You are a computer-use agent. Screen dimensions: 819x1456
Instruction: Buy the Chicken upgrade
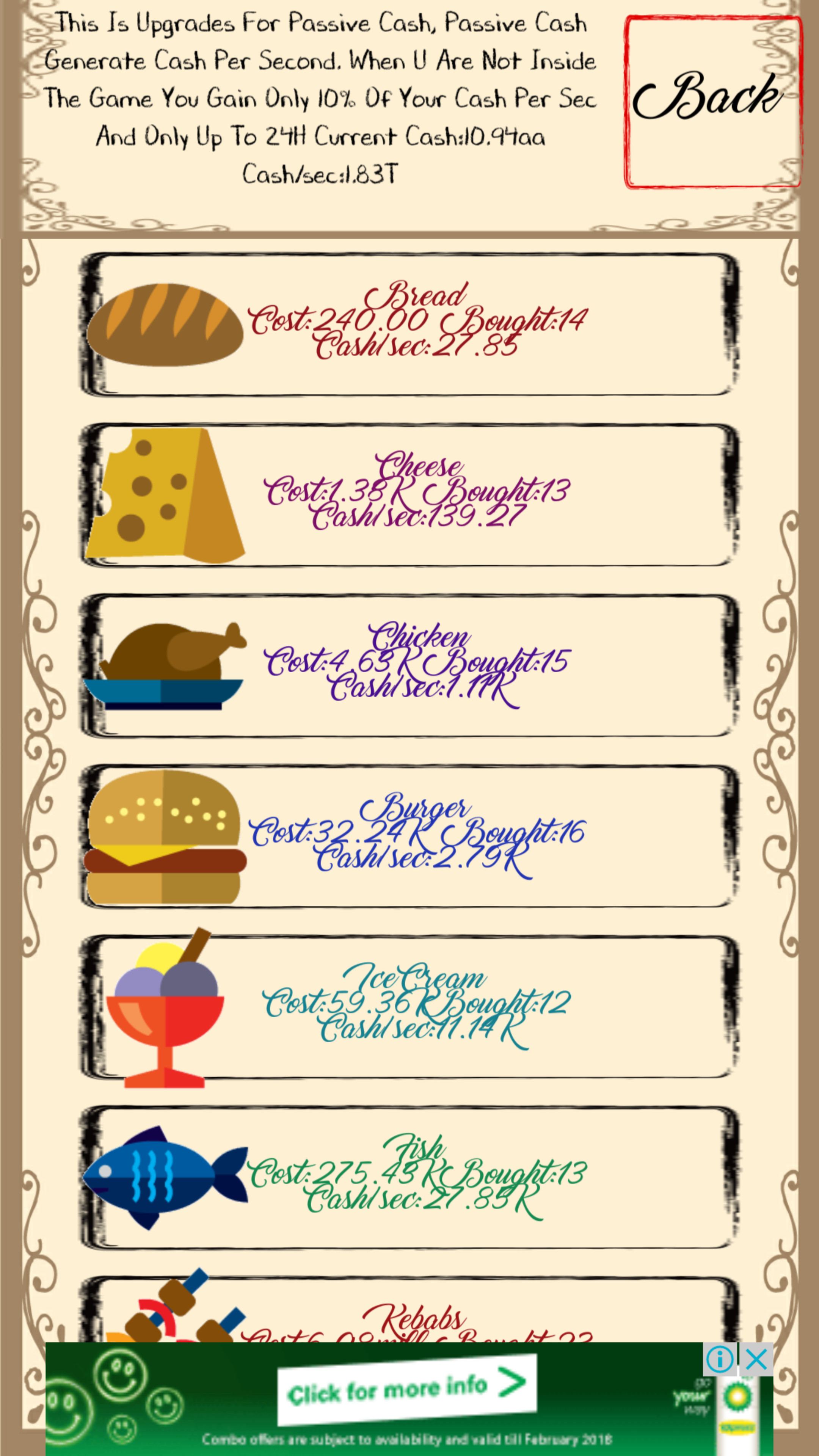pyautogui.click(x=409, y=665)
